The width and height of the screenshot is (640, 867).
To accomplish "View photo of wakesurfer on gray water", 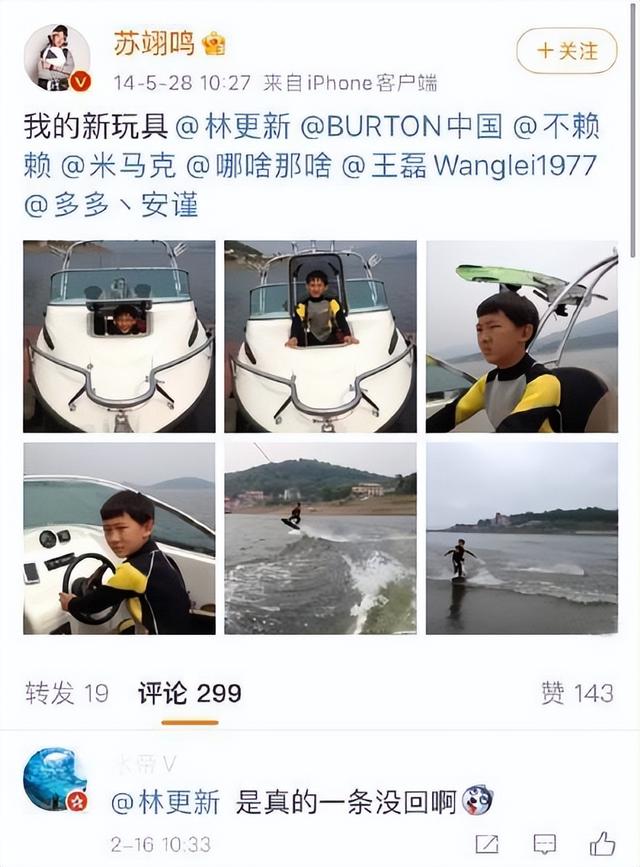I will point(521,538).
